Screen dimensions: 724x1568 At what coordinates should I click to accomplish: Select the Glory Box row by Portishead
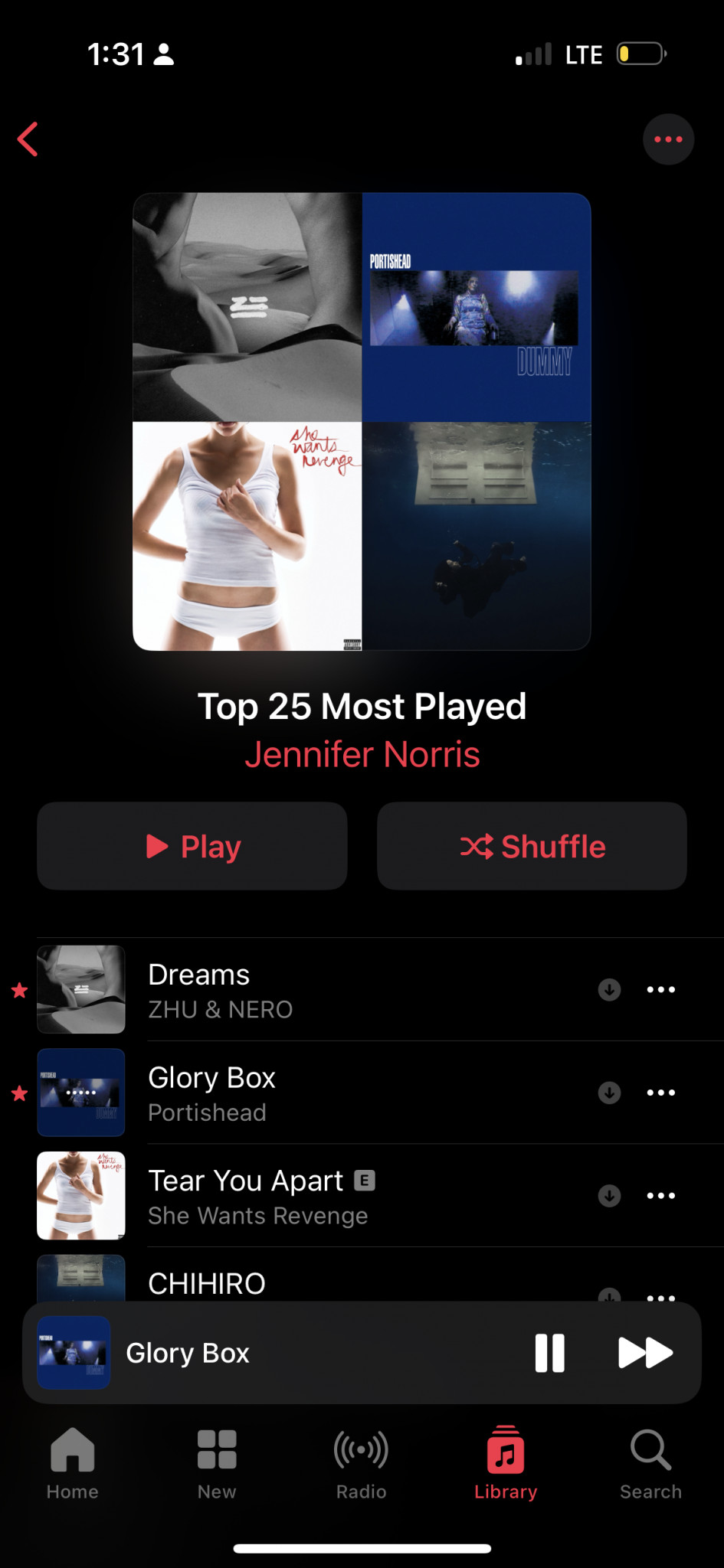[x=306, y=1093]
